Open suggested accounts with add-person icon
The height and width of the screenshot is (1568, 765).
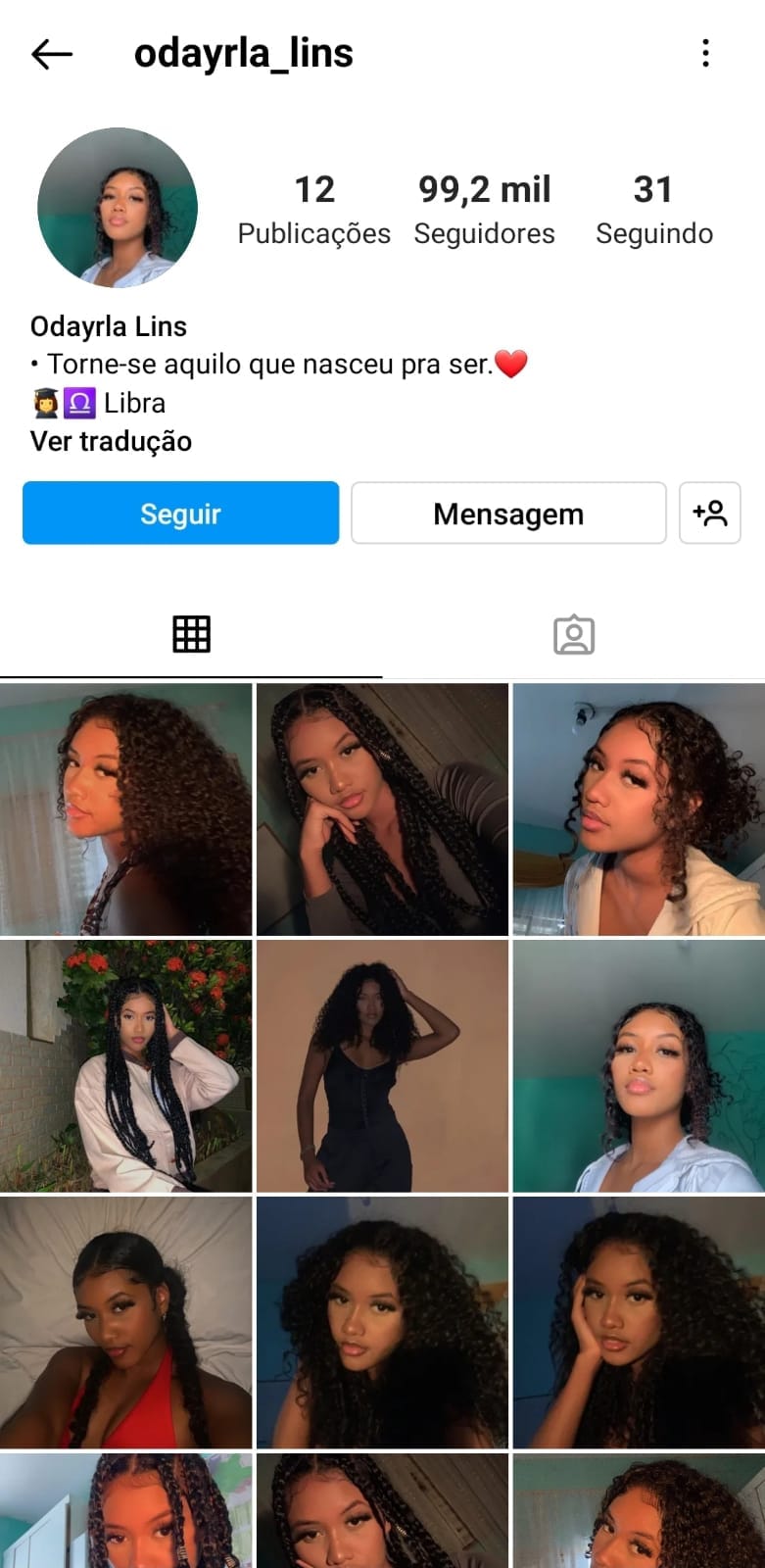click(x=709, y=513)
